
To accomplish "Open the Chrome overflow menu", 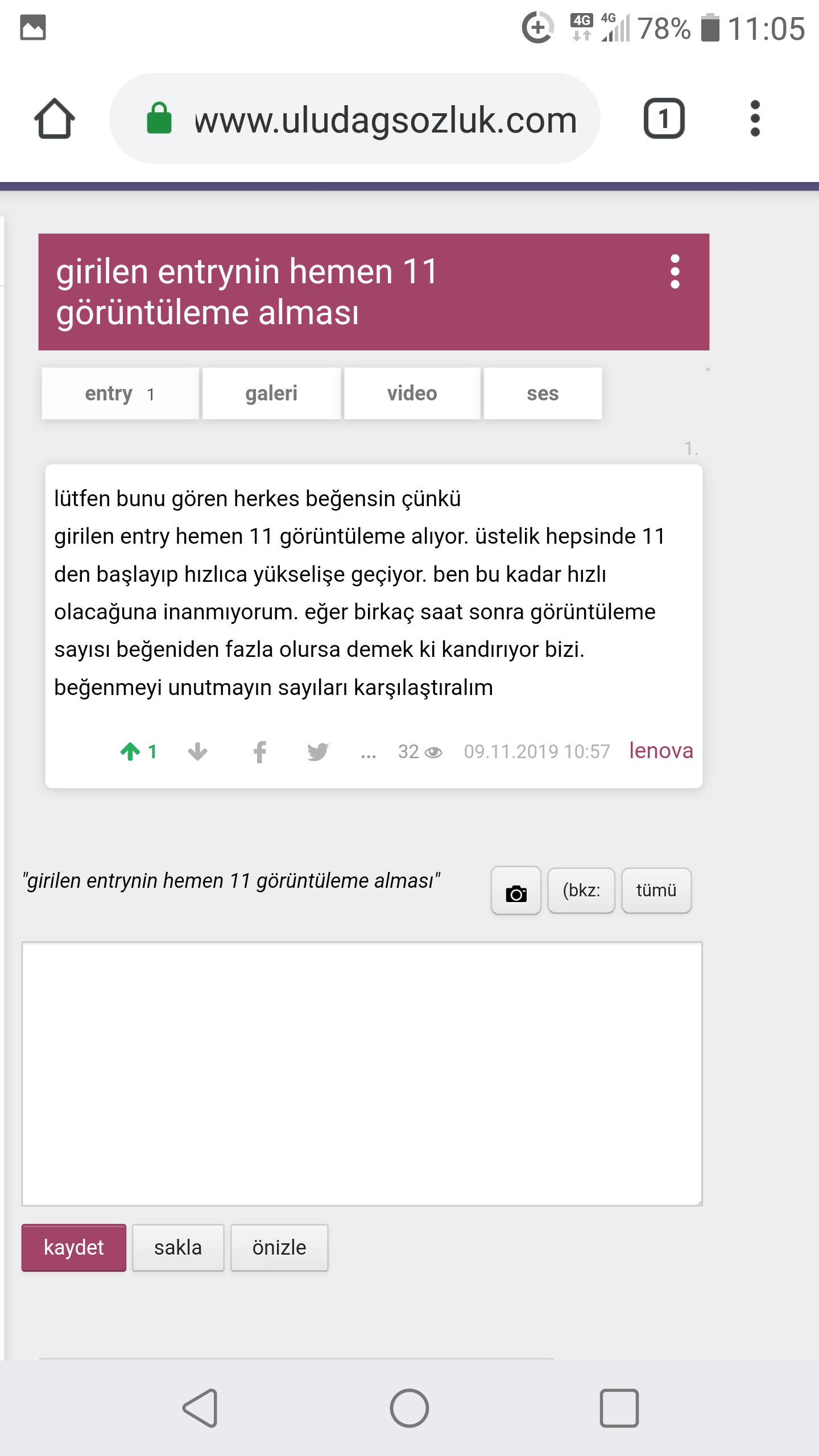I will [755, 118].
